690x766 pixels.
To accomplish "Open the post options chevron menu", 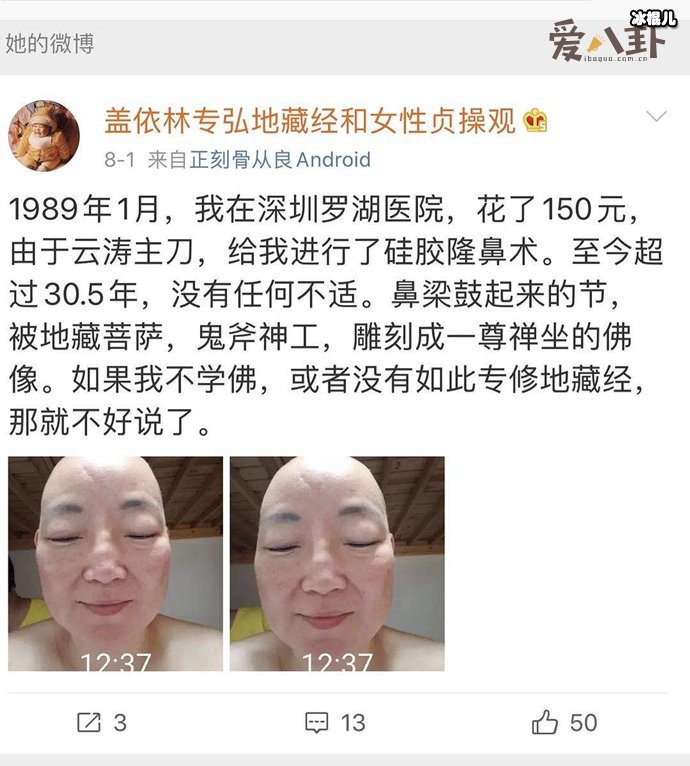I will pos(656,117).
